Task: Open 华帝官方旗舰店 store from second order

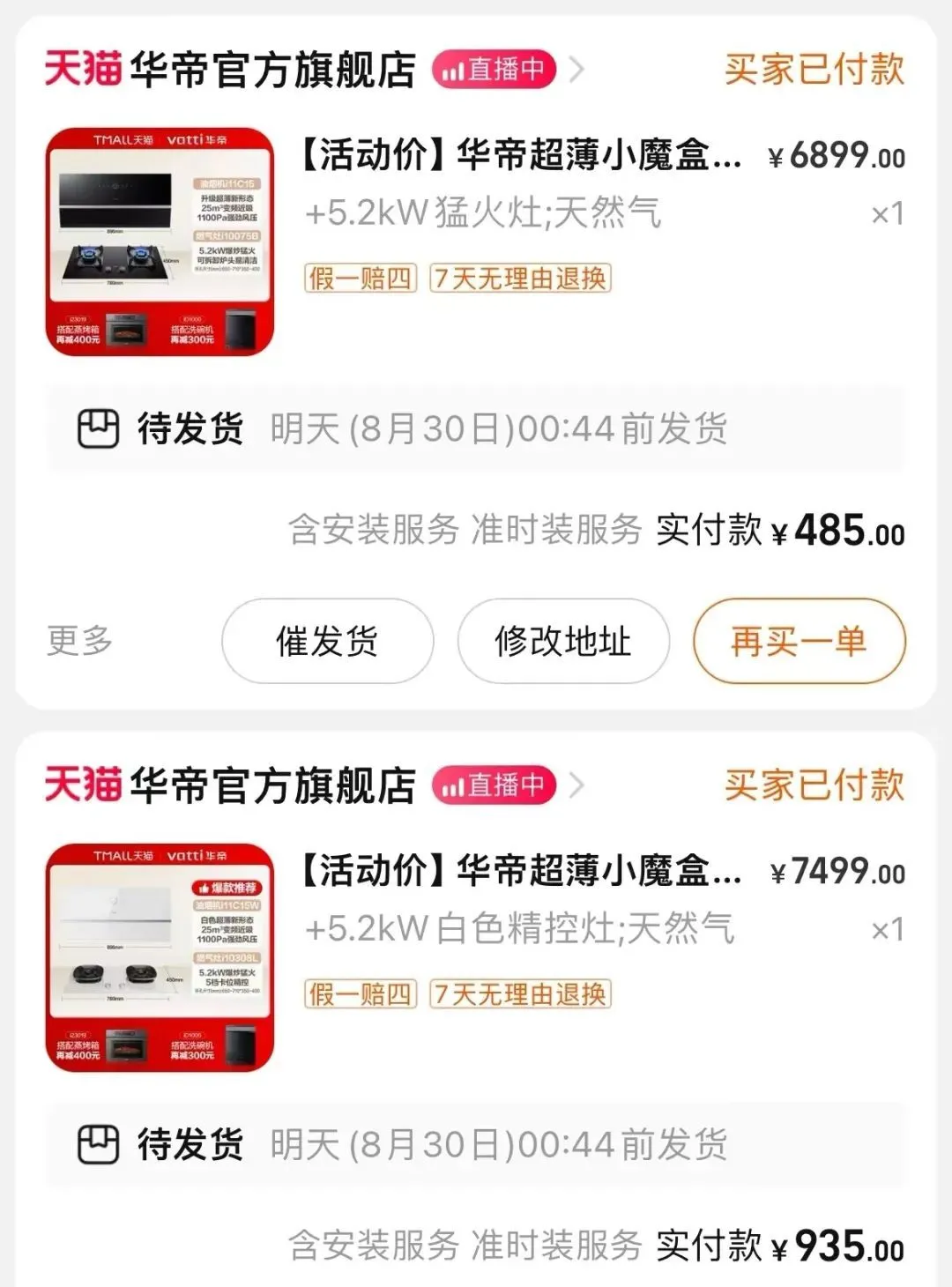Action: coord(272,785)
